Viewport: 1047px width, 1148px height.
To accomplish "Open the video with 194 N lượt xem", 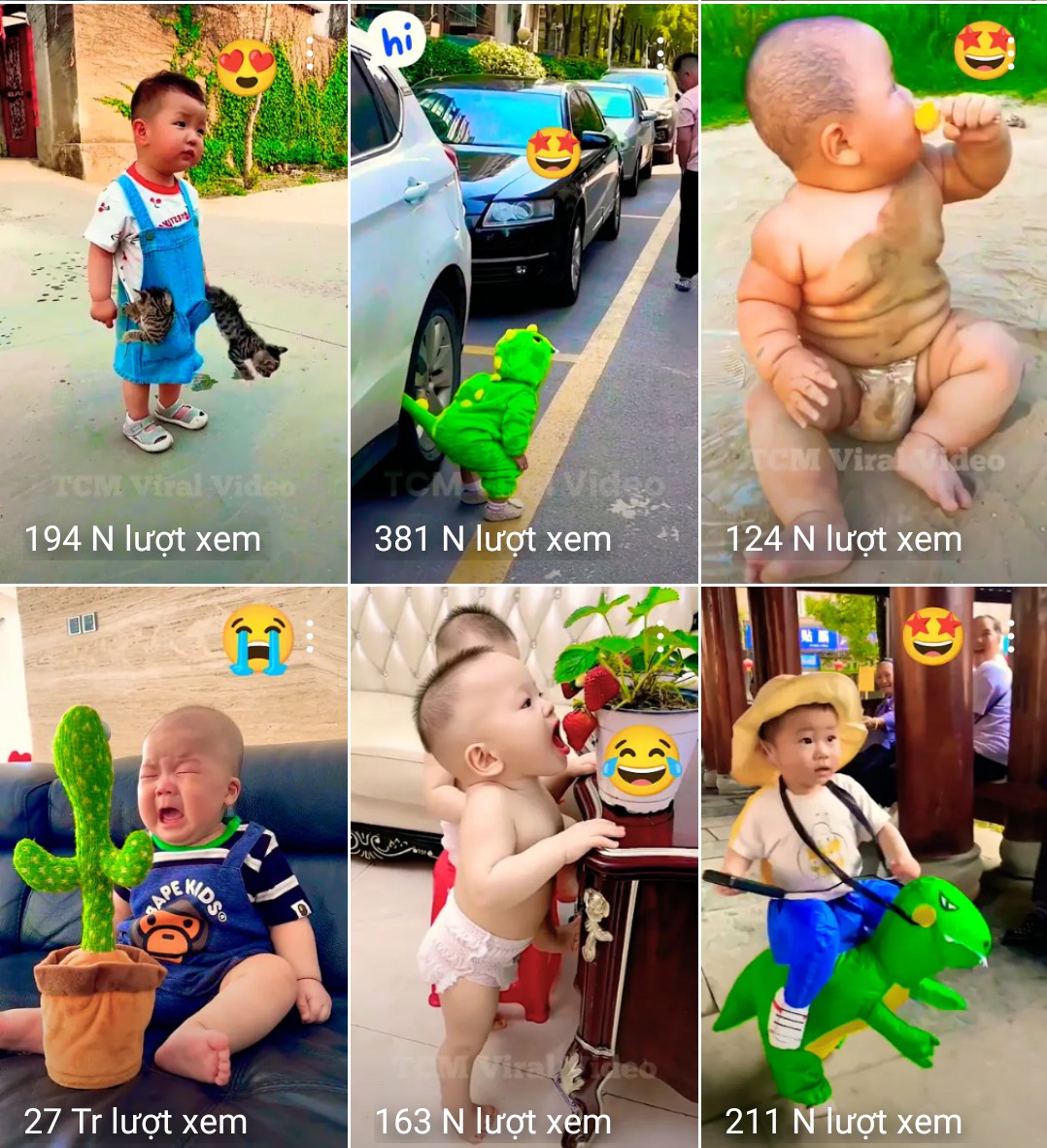I will 174,291.
